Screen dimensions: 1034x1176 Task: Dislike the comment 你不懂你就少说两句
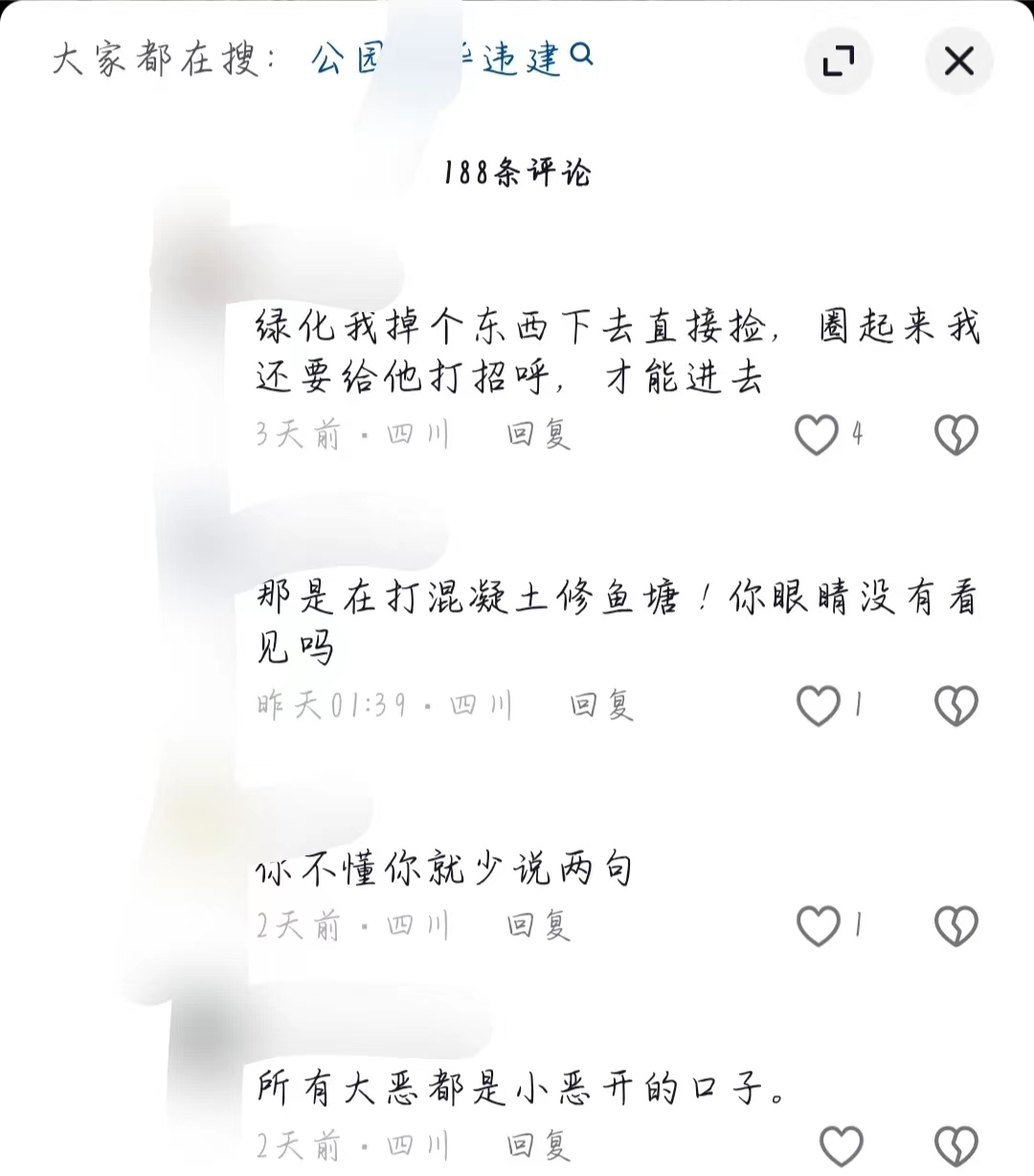pyautogui.click(x=955, y=926)
